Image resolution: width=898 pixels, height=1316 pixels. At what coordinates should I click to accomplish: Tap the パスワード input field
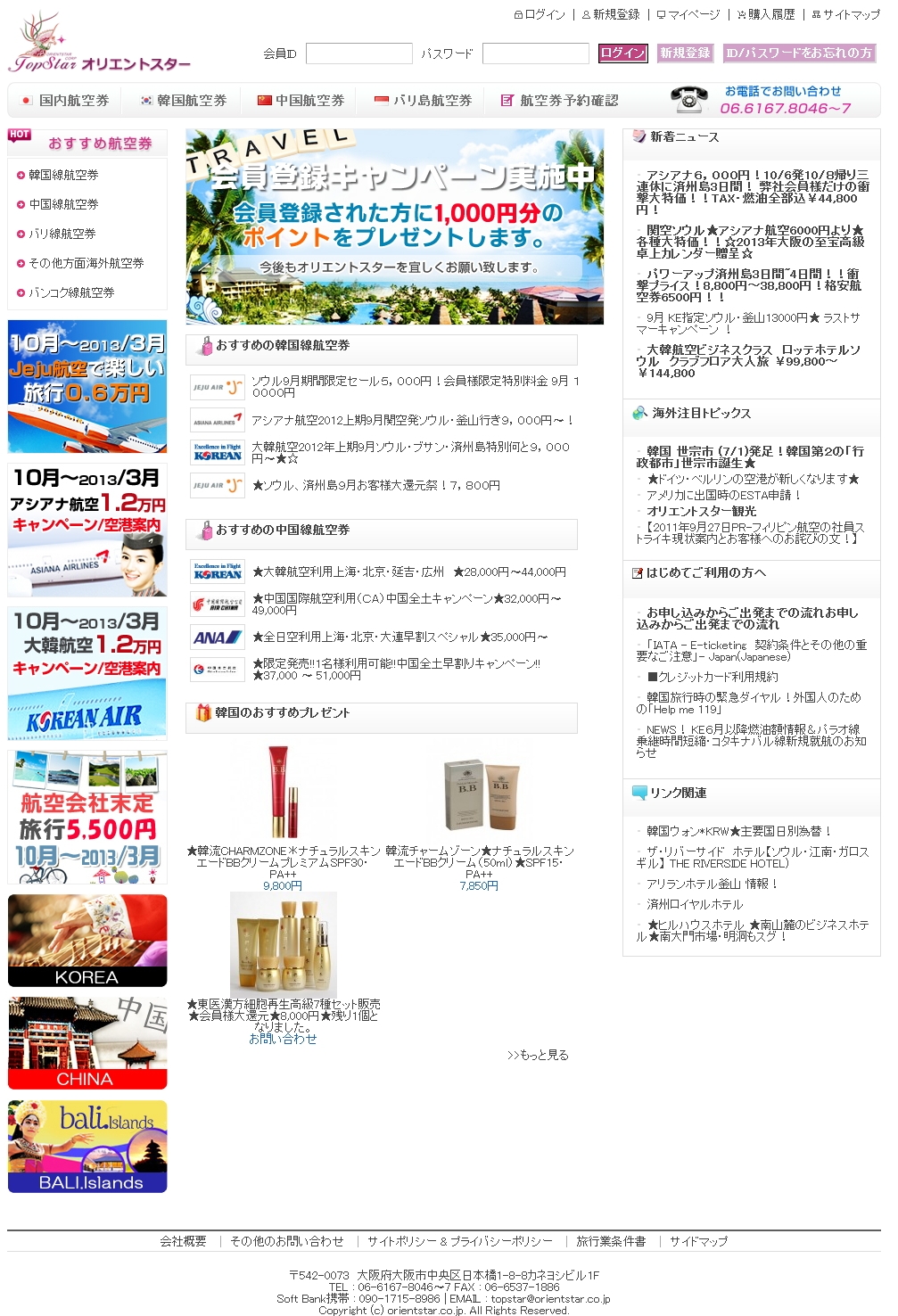535,53
